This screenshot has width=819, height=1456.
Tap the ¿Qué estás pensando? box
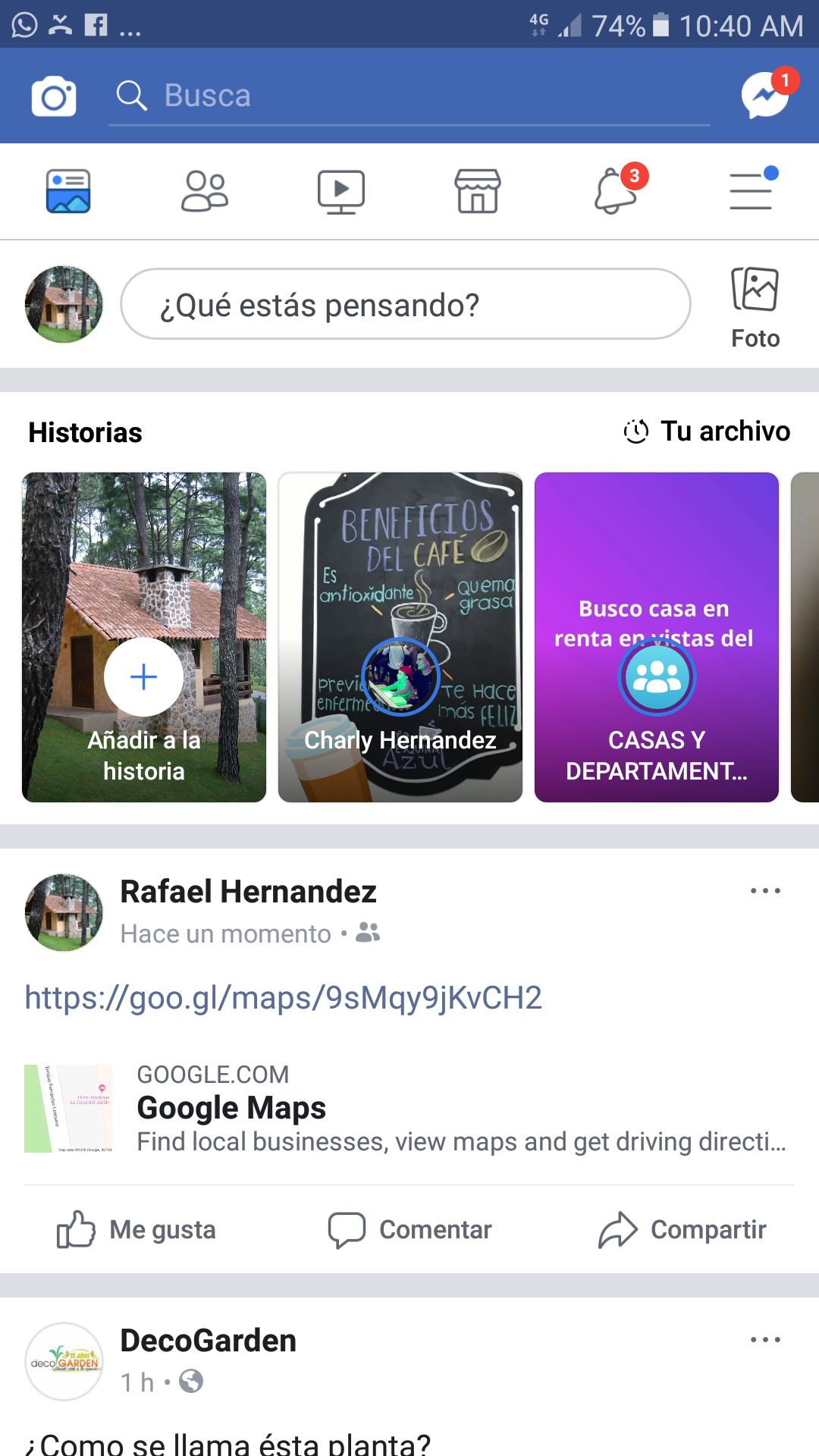(406, 305)
